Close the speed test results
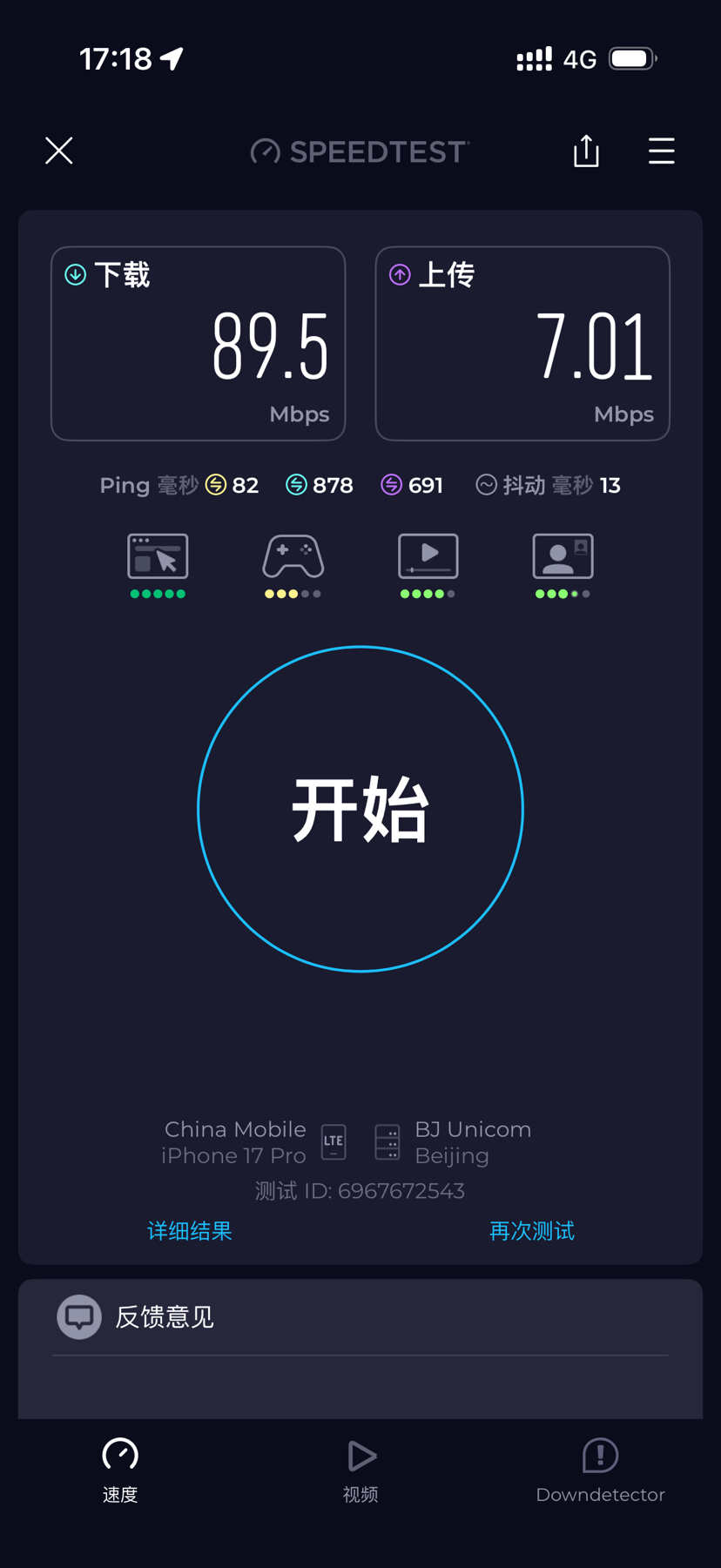The height and width of the screenshot is (1568, 721). [x=59, y=151]
